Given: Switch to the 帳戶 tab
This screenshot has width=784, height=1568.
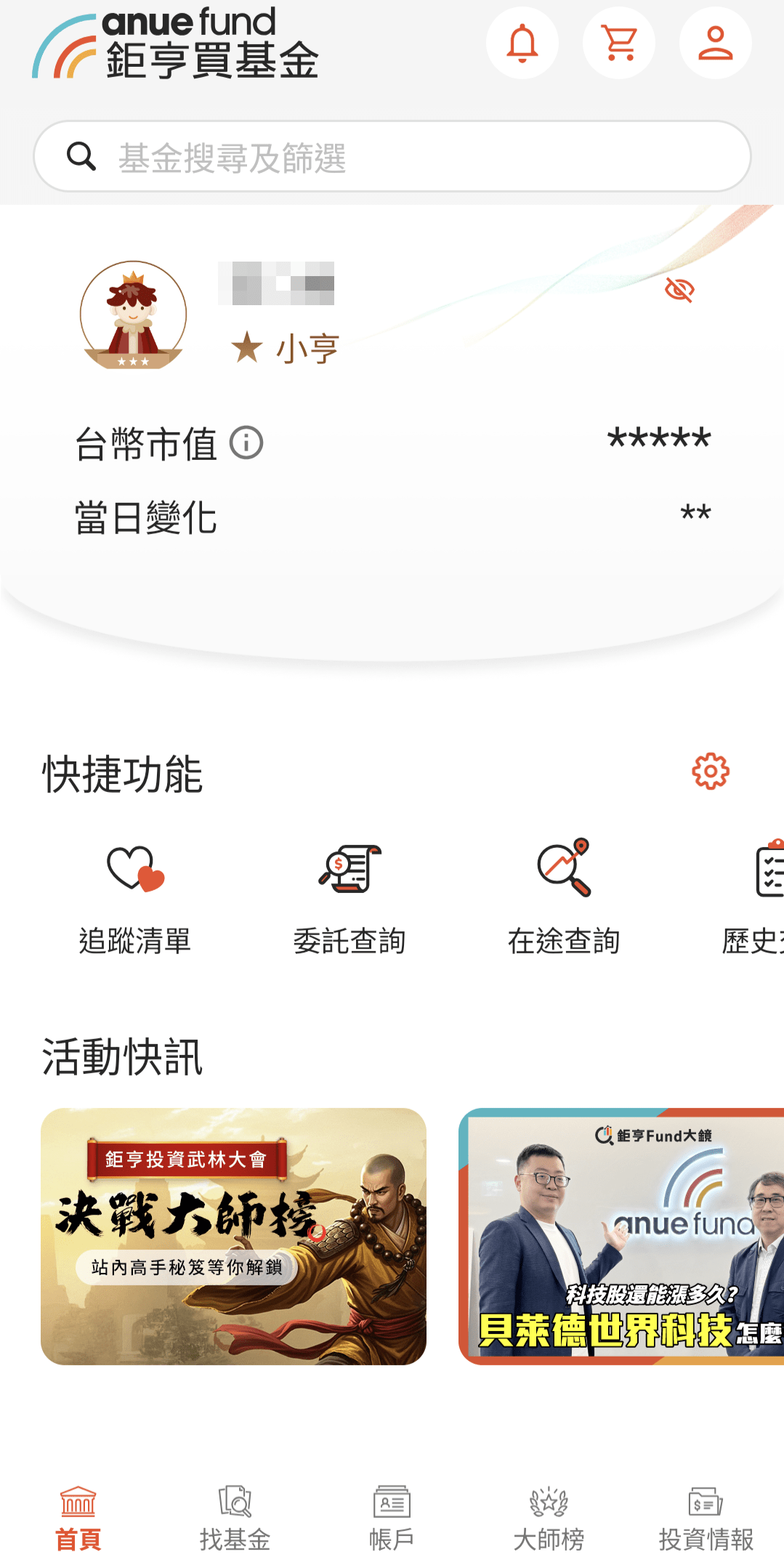Looking at the screenshot, I should pos(392,1519).
